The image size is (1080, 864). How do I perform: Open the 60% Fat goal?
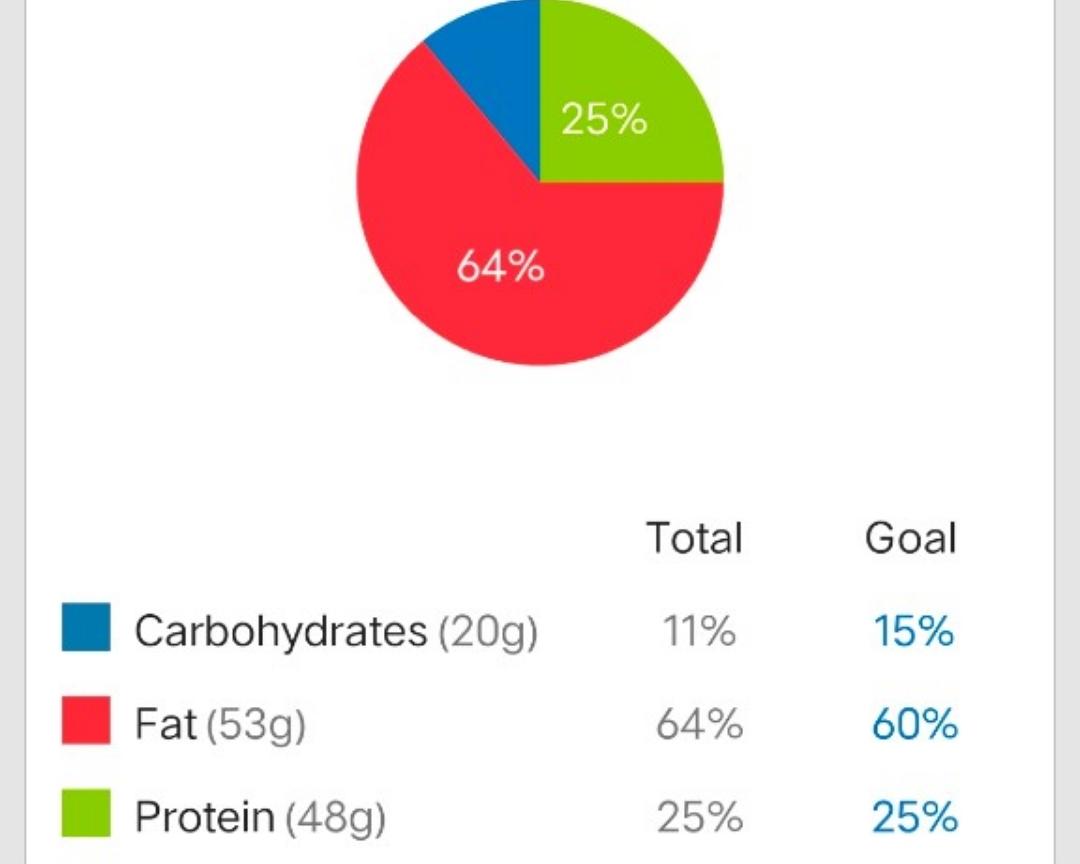point(914,724)
